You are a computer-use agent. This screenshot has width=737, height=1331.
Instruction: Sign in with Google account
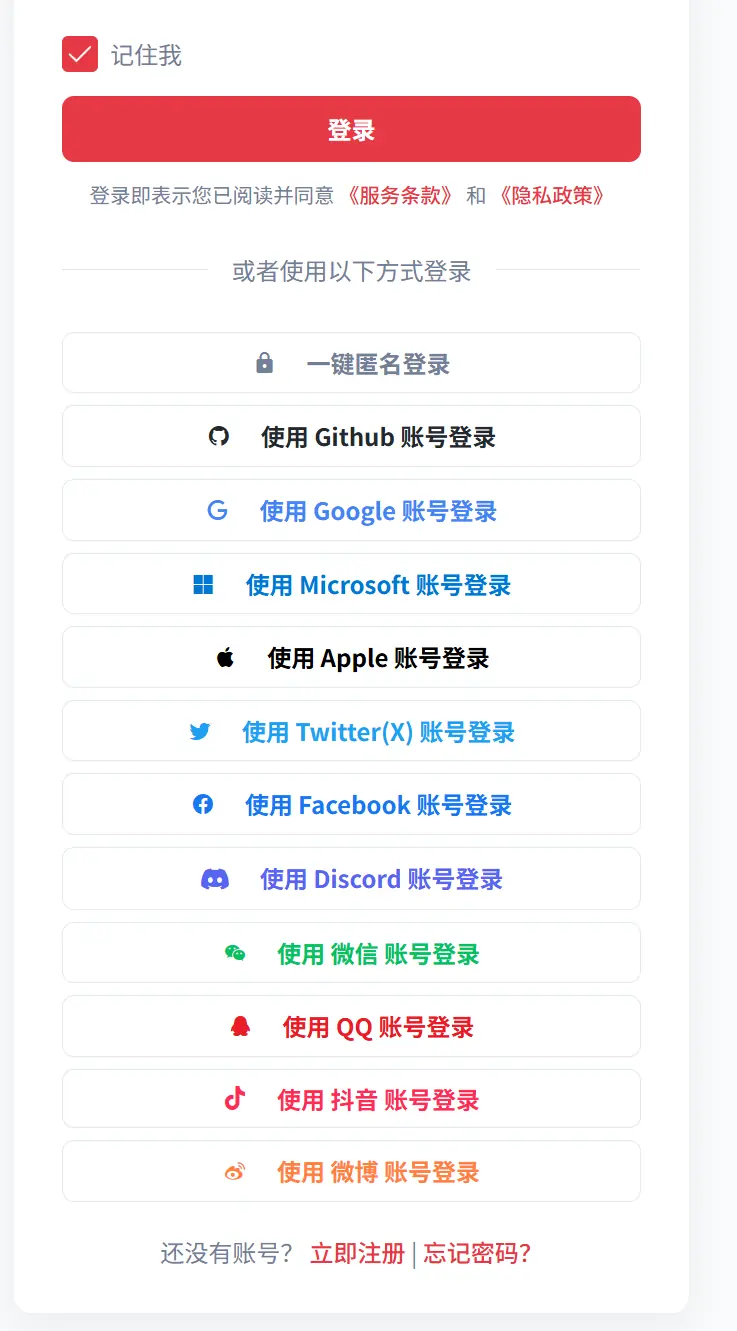pos(351,510)
